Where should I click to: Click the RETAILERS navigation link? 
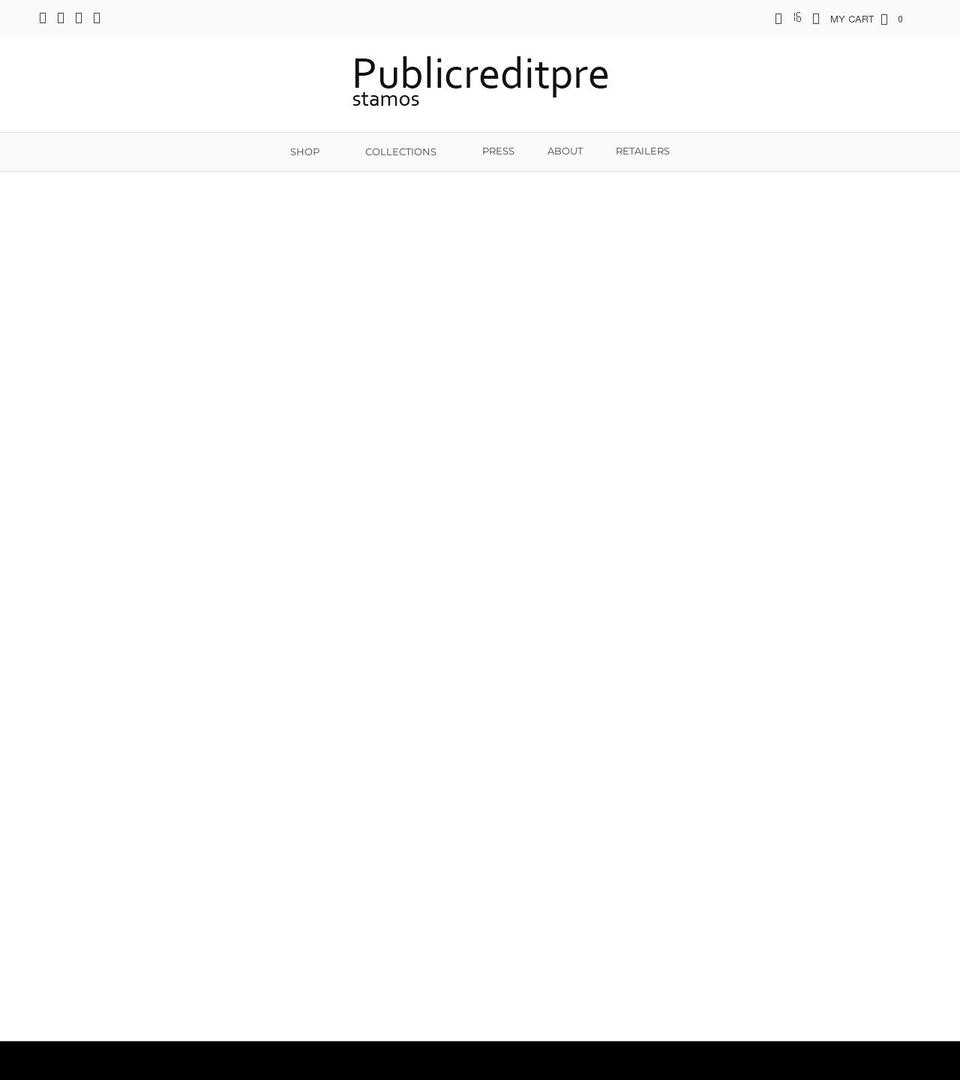click(642, 151)
